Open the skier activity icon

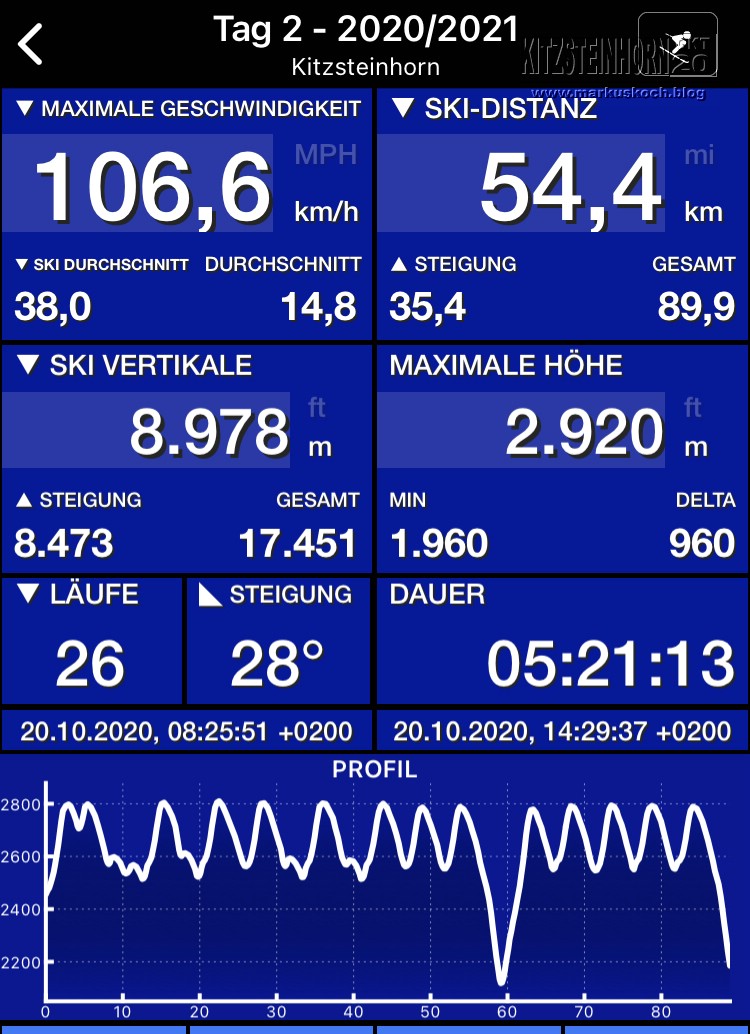(x=678, y=45)
